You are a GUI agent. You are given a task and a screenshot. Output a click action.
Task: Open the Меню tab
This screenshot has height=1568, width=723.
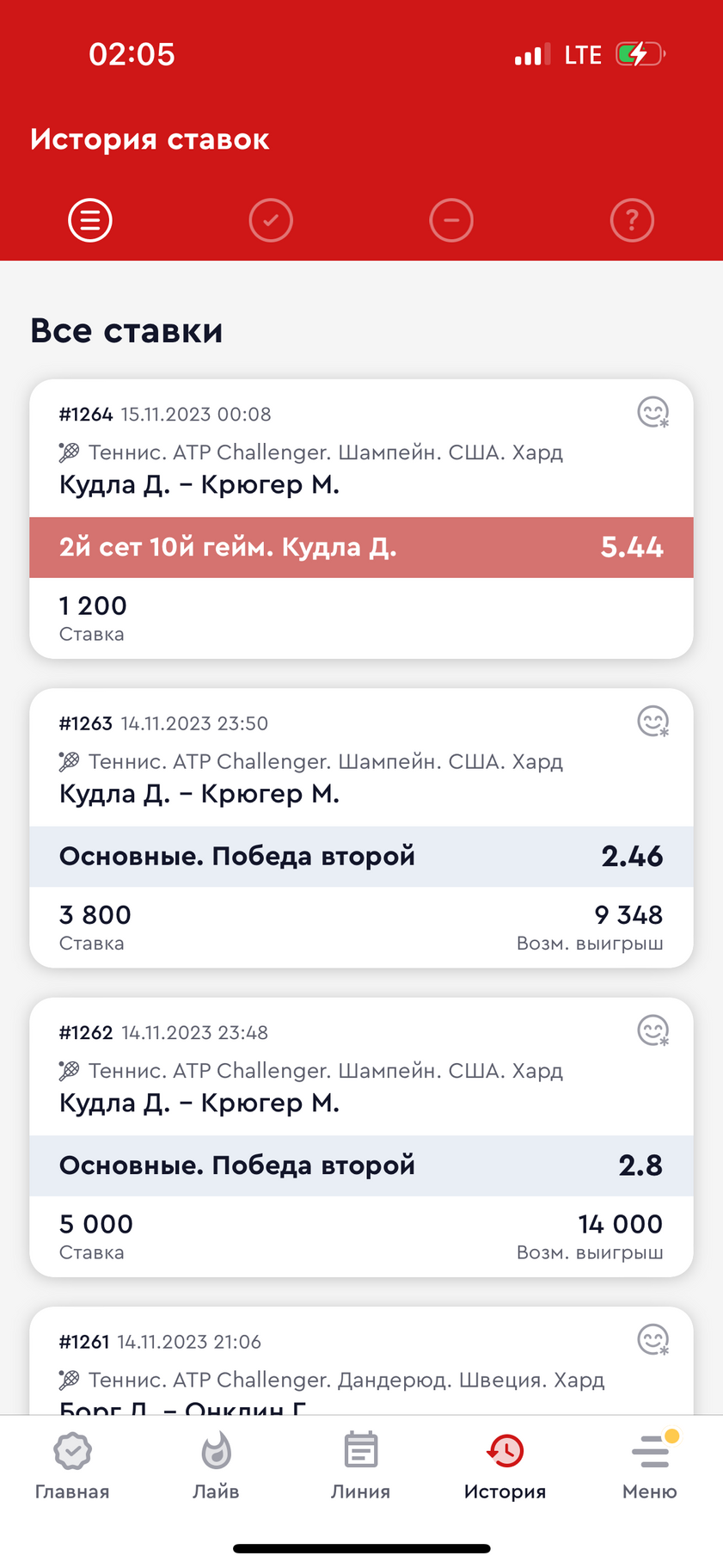pos(650,1467)
